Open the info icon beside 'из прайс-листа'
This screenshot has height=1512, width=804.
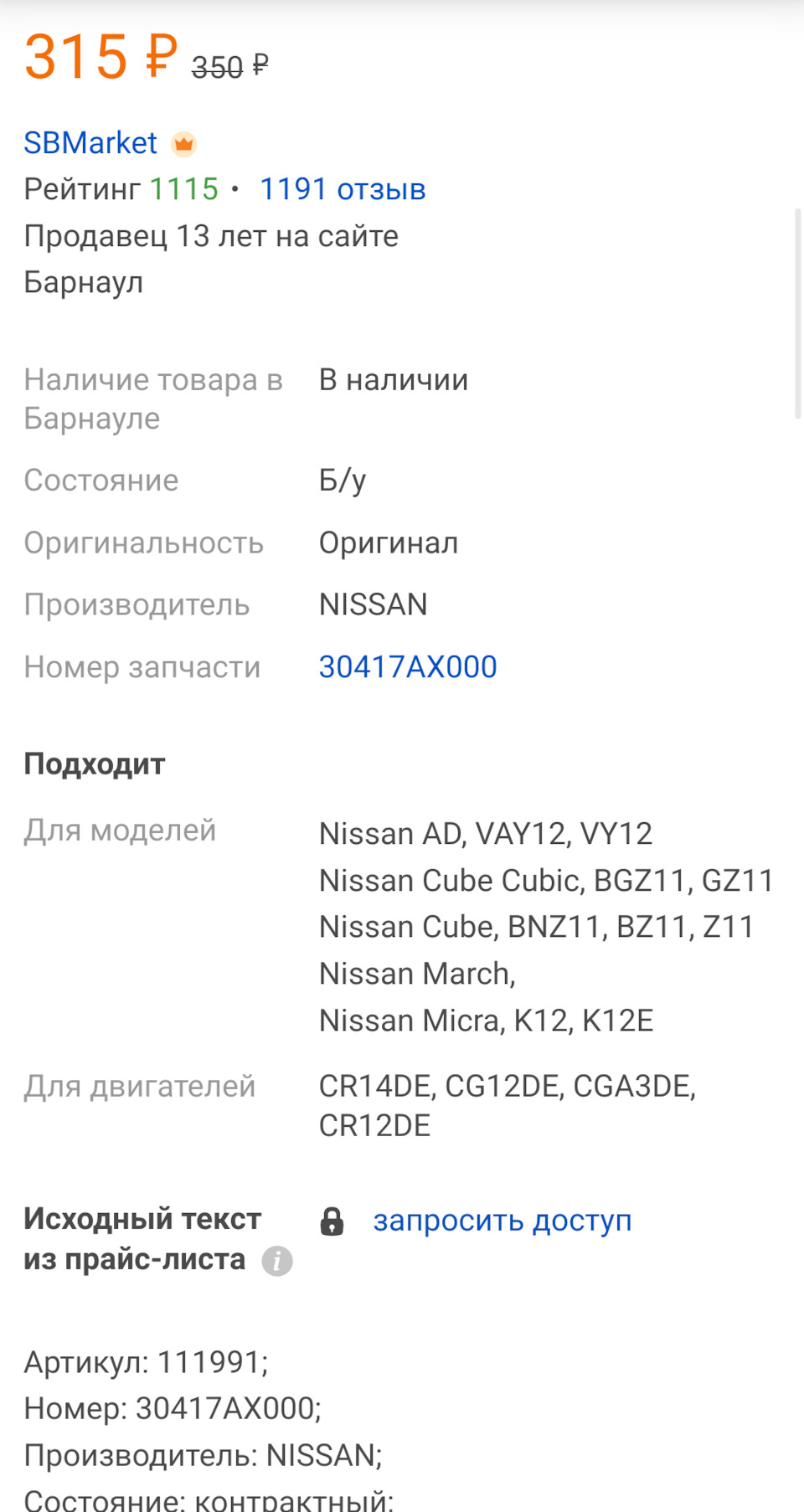point(277,1260)
